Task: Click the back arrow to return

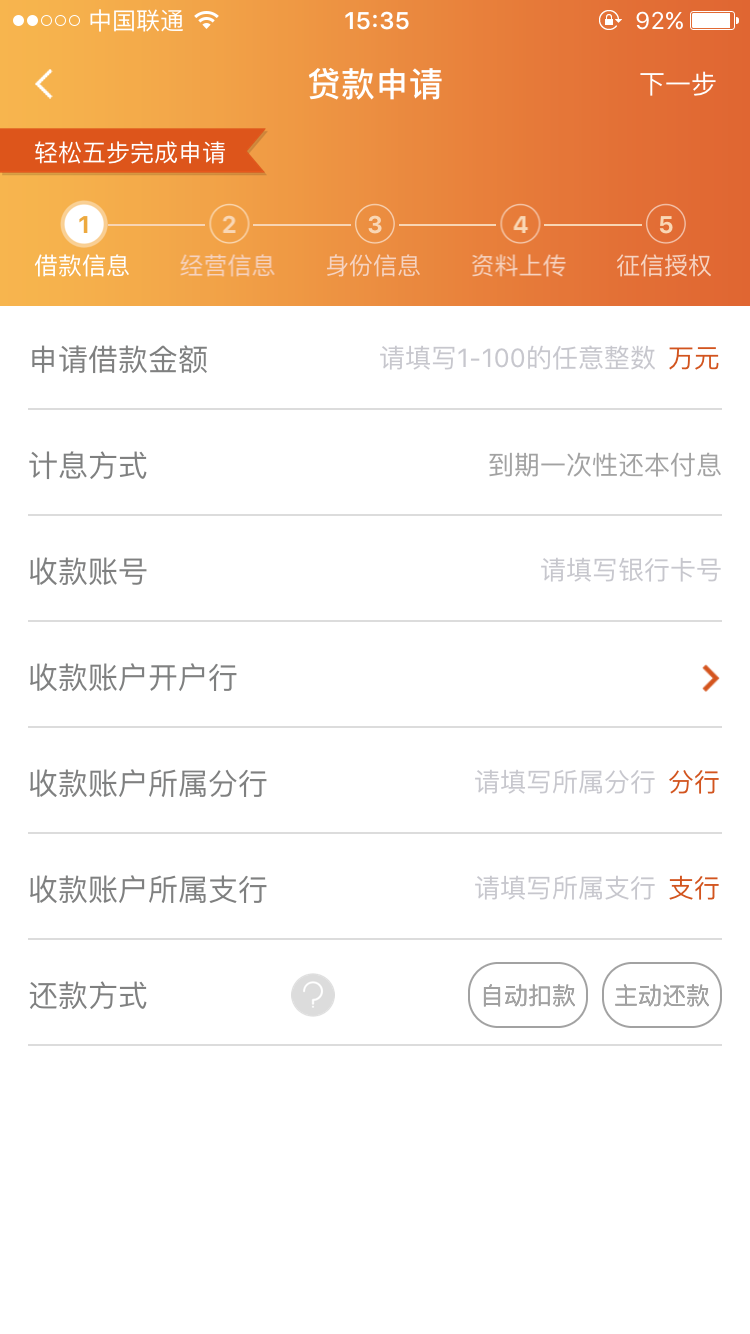Action: pyautogui.click(x=42, y=84)
